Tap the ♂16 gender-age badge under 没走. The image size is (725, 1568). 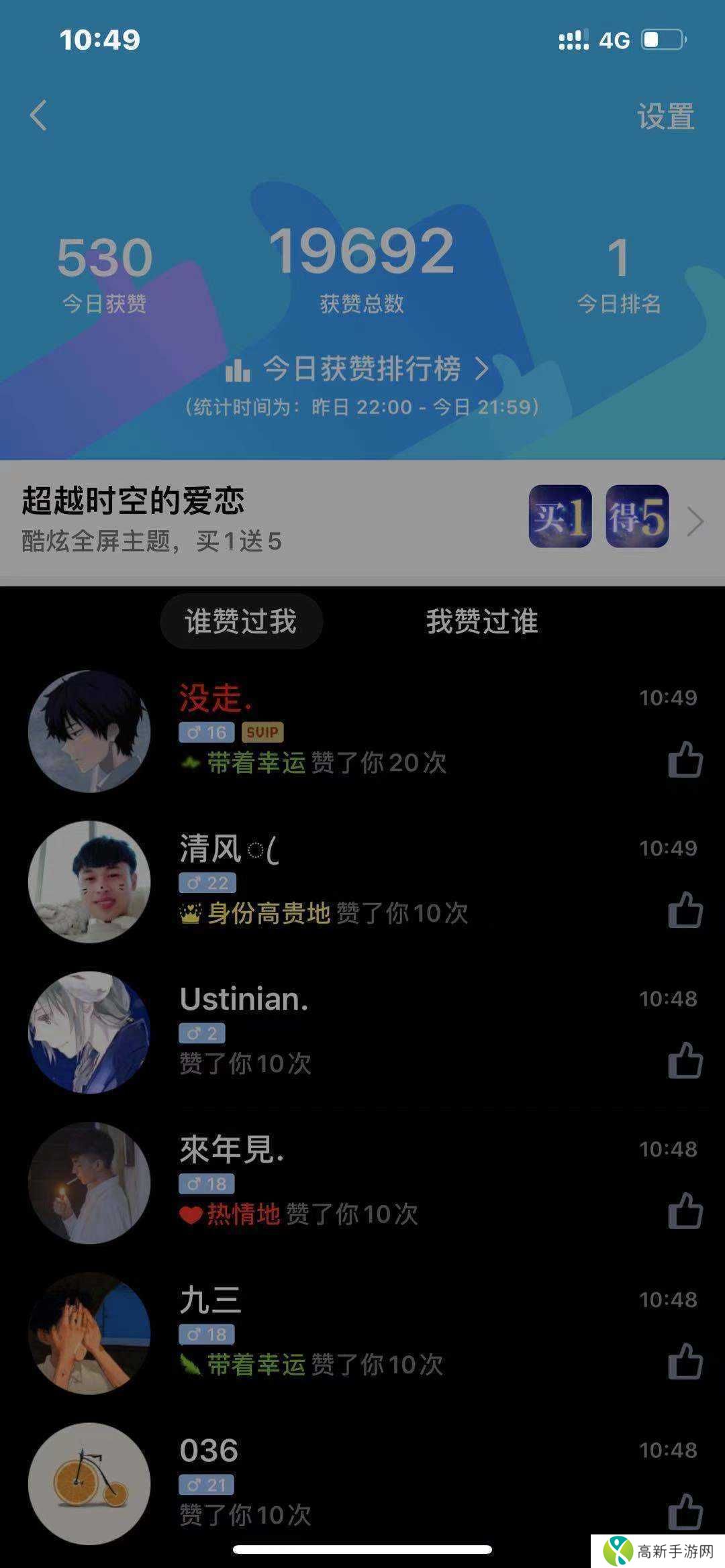click(x=208, y=732)
